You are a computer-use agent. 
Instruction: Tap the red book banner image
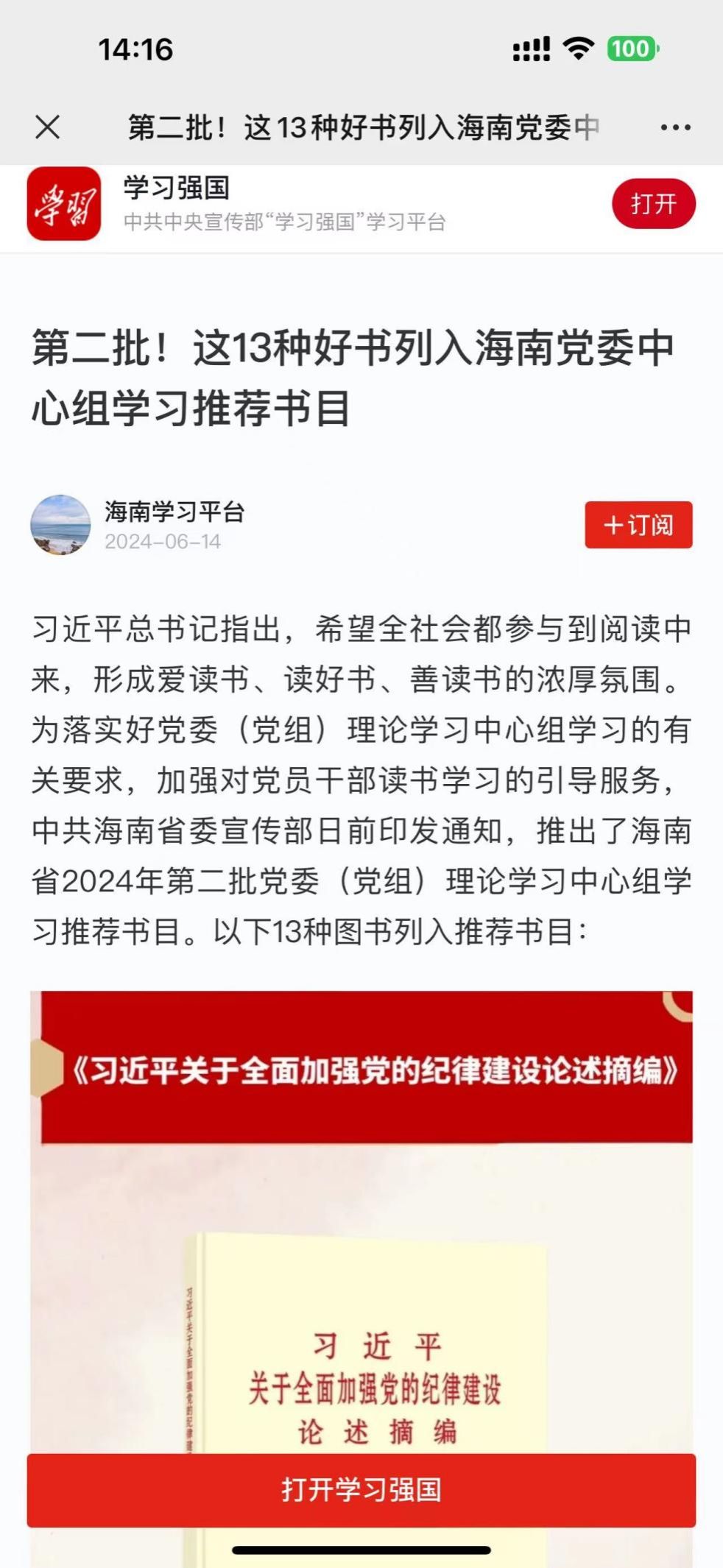pos(361,1071)
